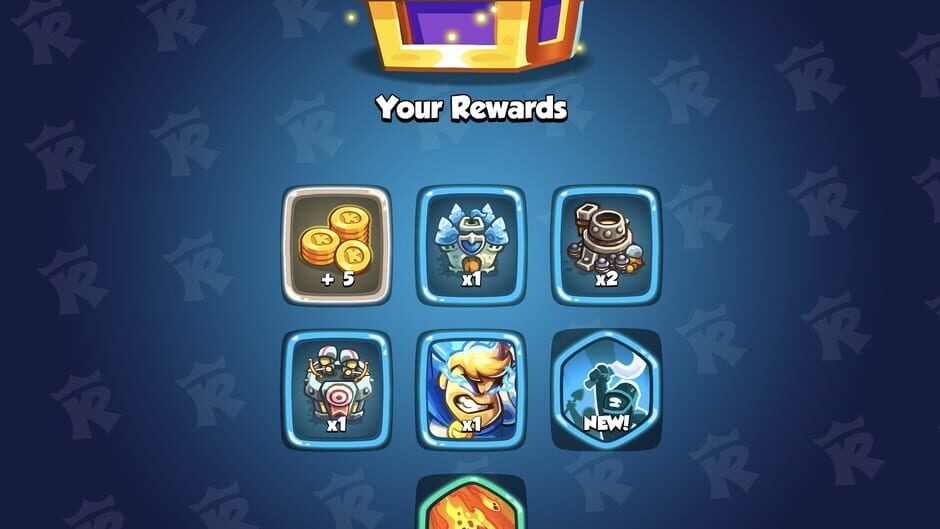
Task: Reveal the NEW! hexagon reward card
Action: (x=606, y=390)
